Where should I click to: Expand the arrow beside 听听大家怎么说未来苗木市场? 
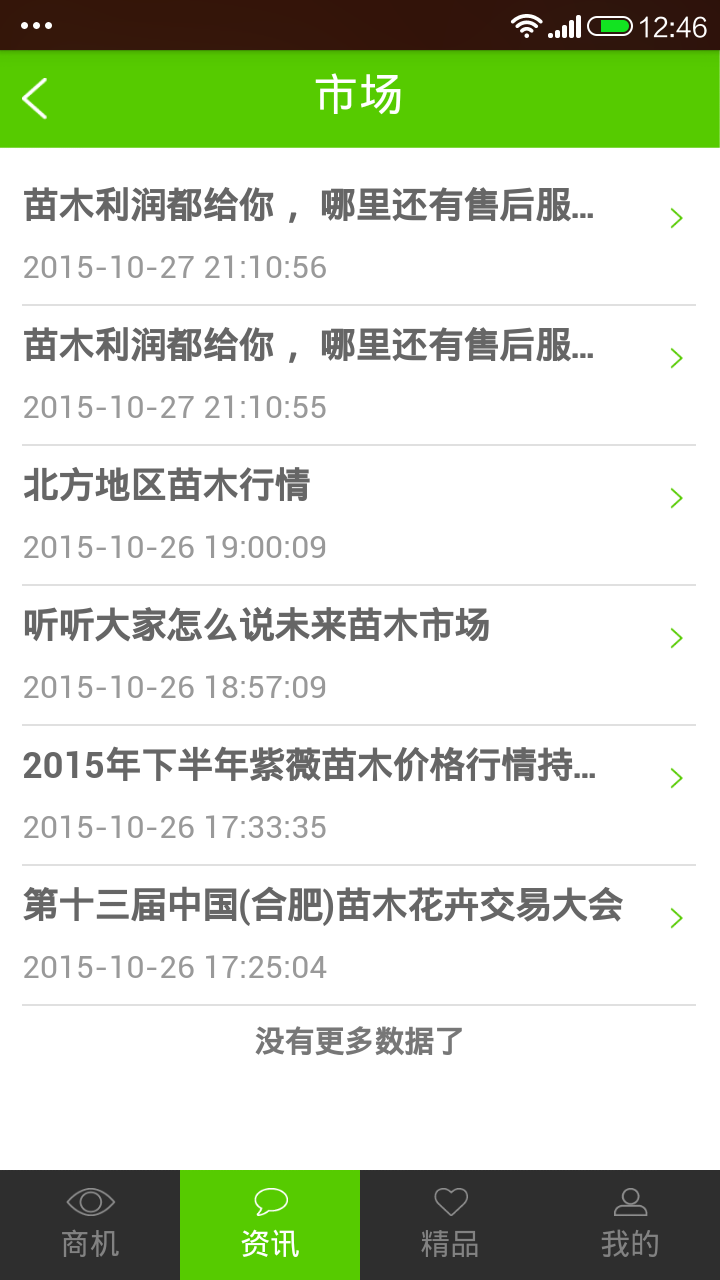[676, 638]
